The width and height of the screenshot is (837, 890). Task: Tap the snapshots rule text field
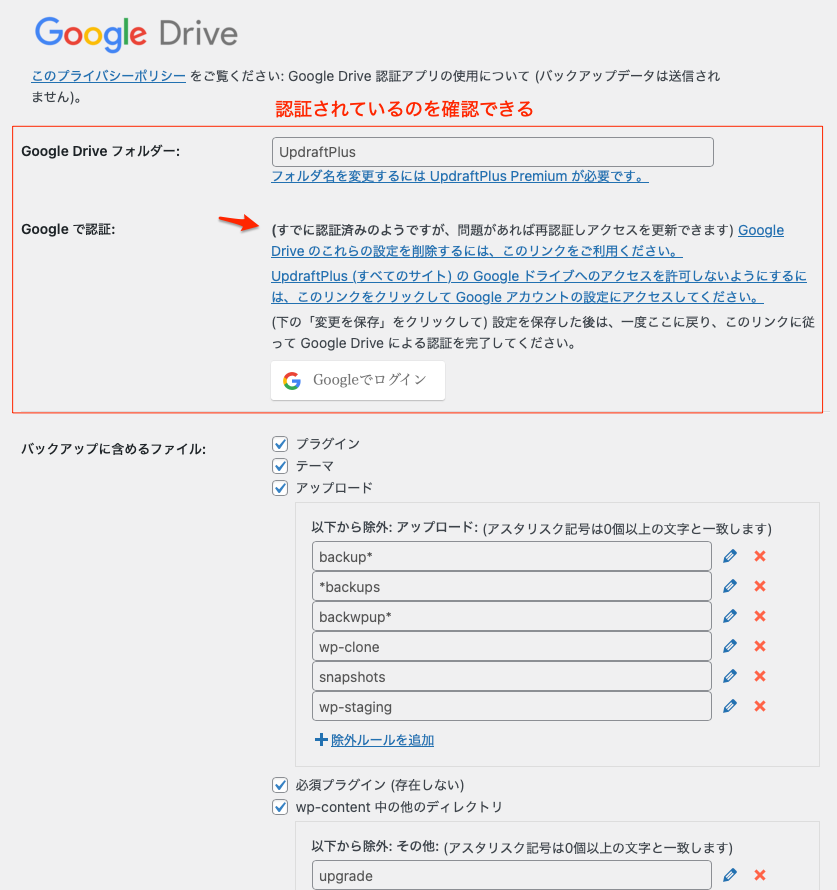point(511,676)
